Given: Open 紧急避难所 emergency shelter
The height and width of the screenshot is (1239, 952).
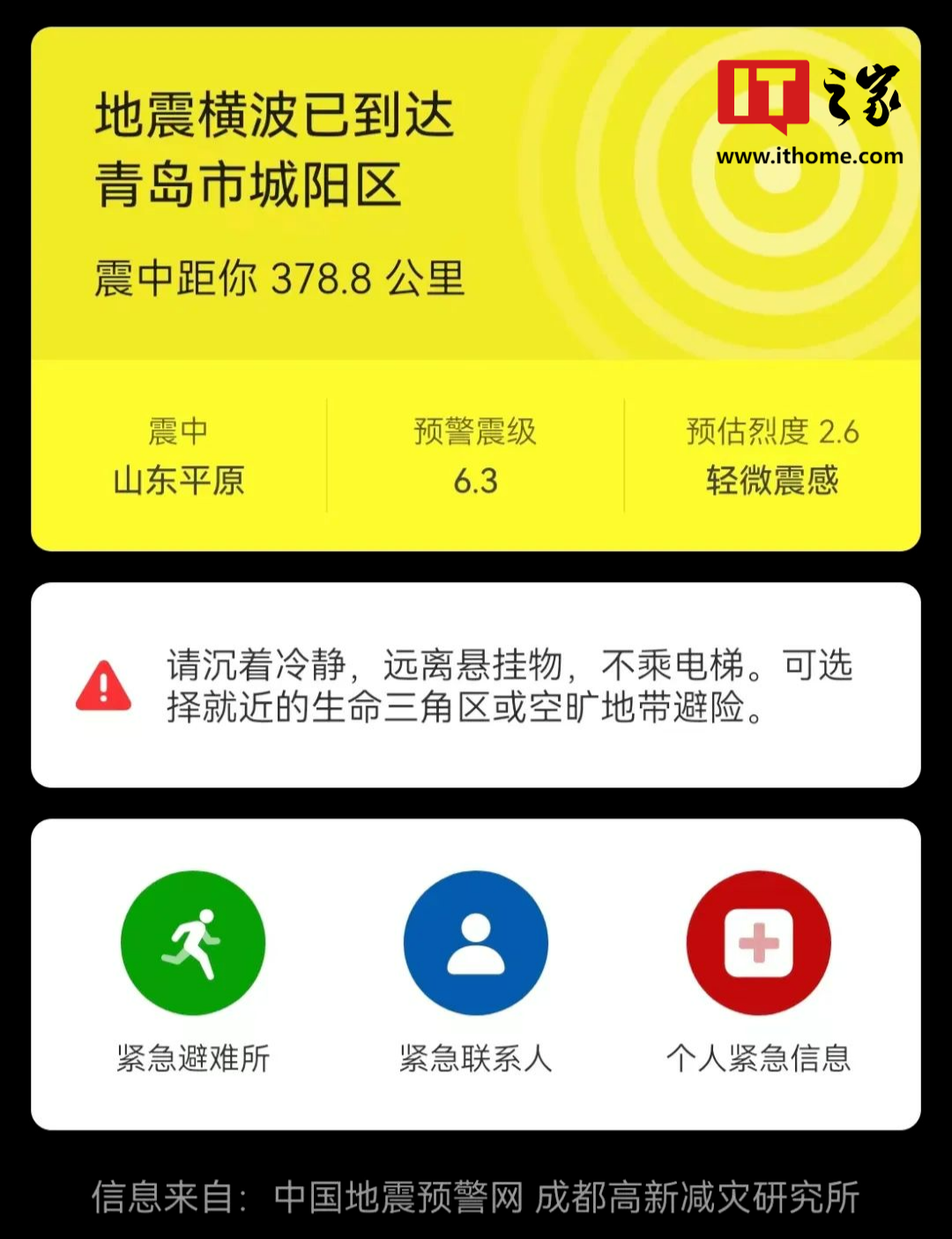Looking at the screenshot, I should tap(193, 943).
